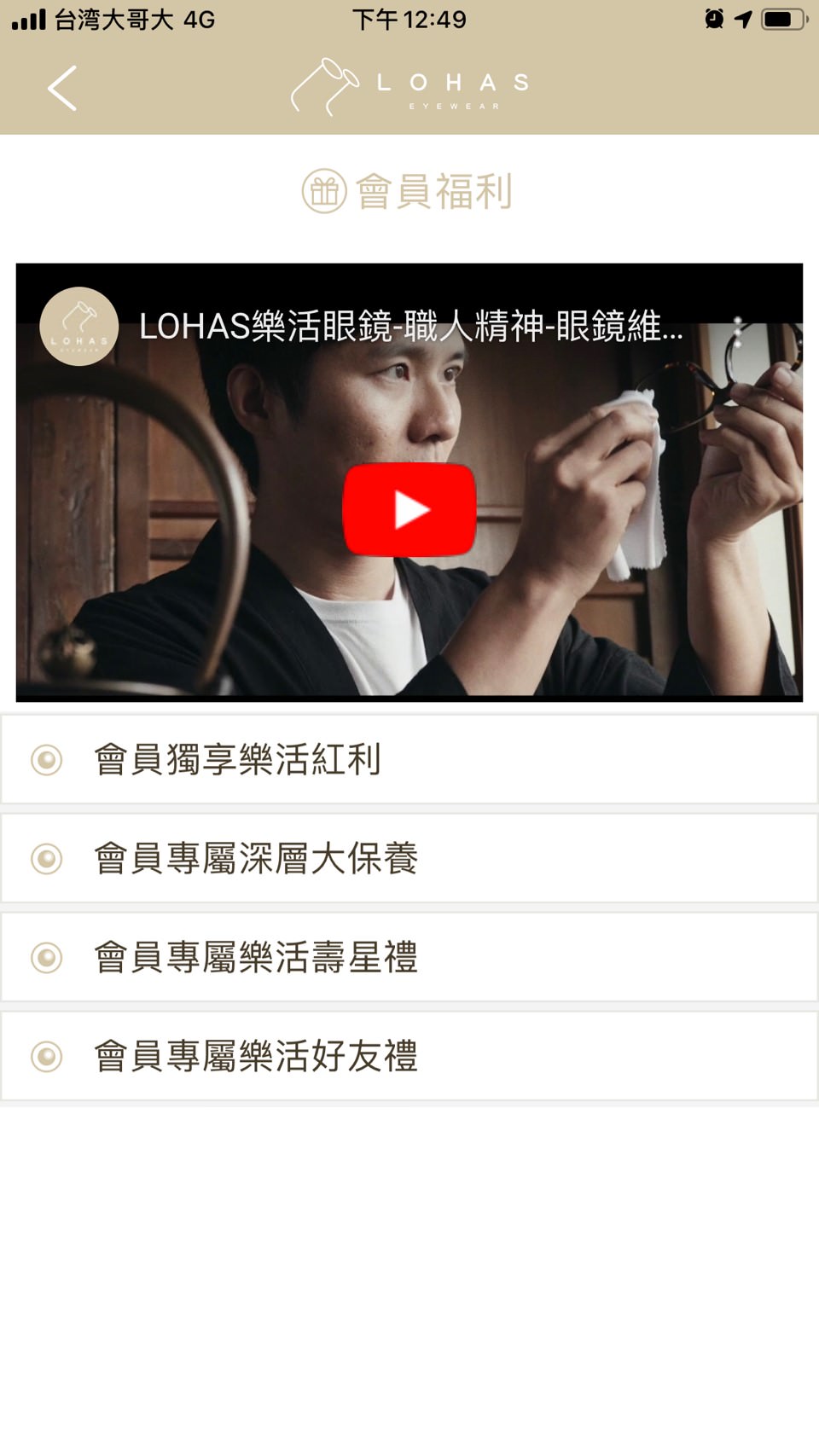Screen dimensions: 819x1456
Task: Play the LOHAS eyewear YouTube video
Action: click(409, 510)
